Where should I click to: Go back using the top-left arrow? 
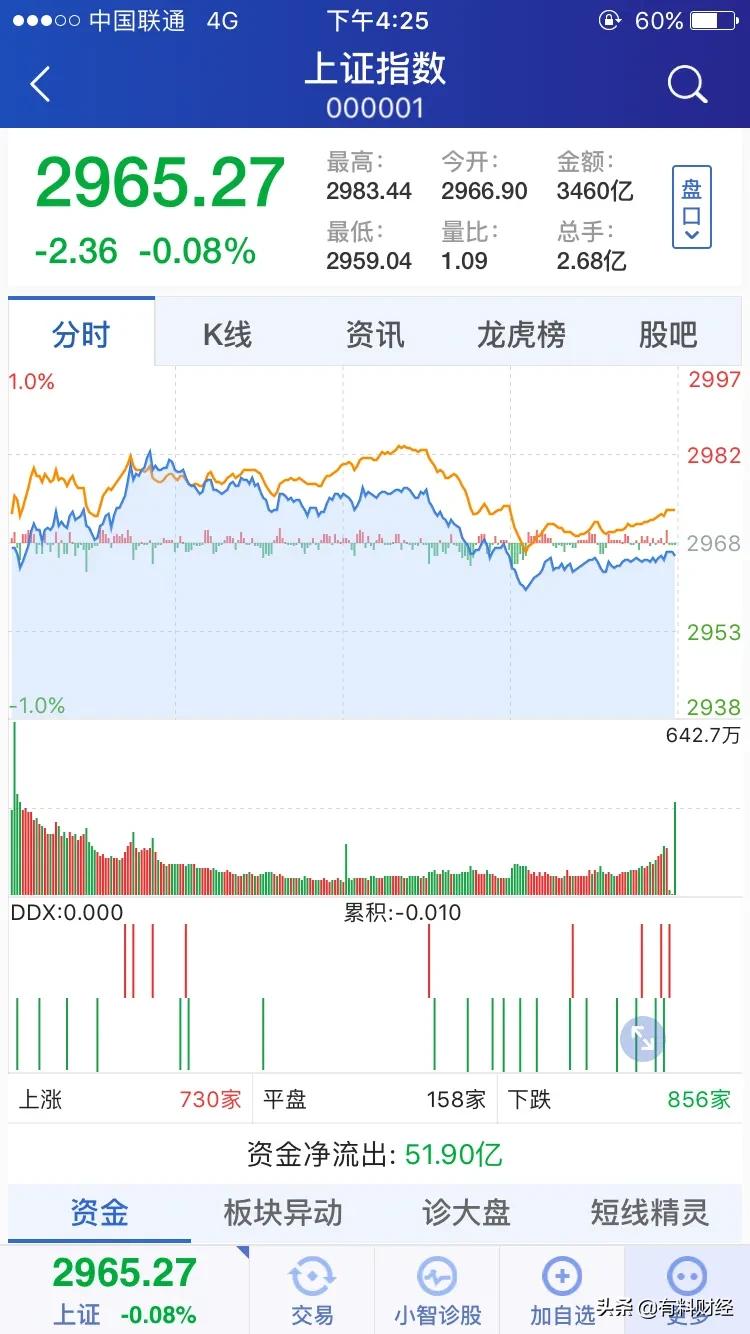pyautogui.click(x=40, y=85)
